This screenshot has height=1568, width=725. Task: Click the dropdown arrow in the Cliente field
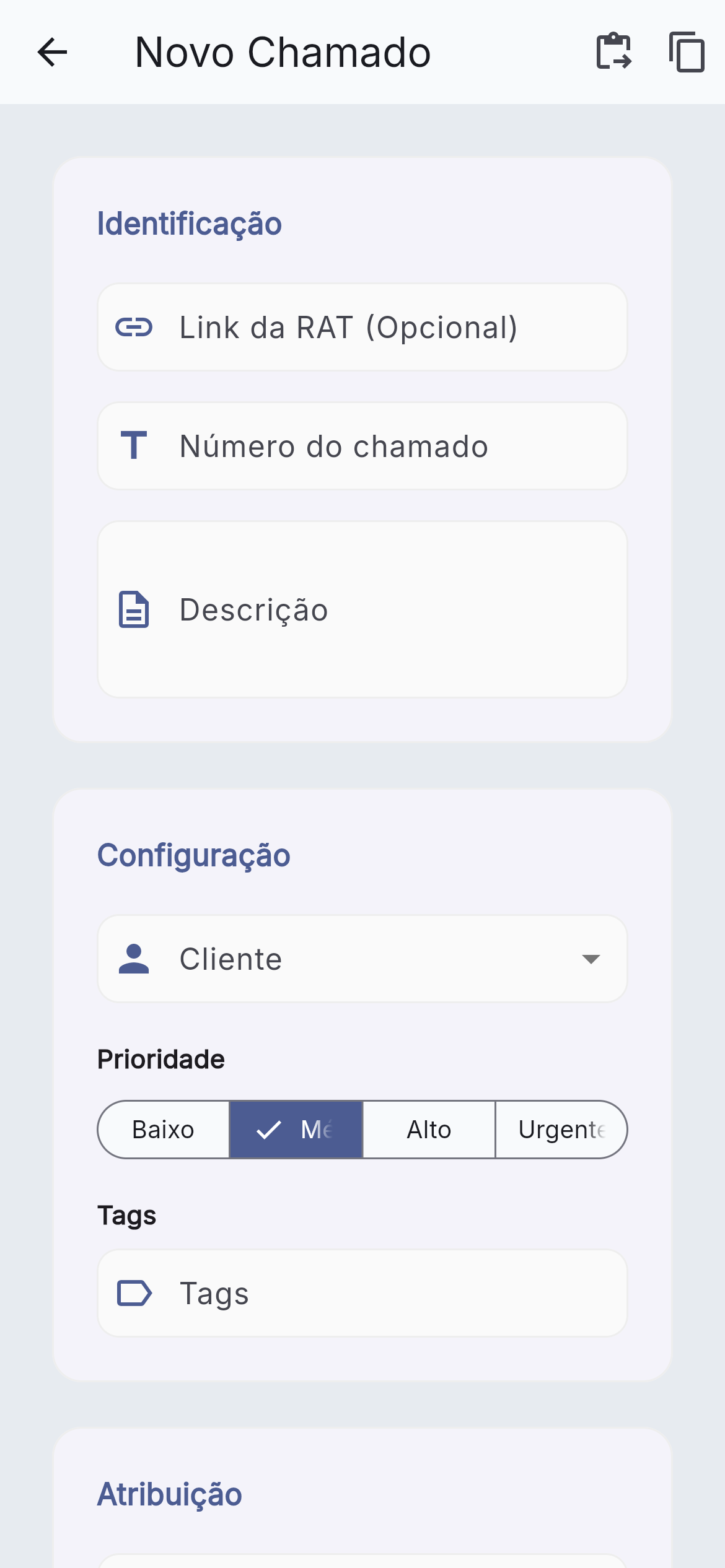[591, 959]
